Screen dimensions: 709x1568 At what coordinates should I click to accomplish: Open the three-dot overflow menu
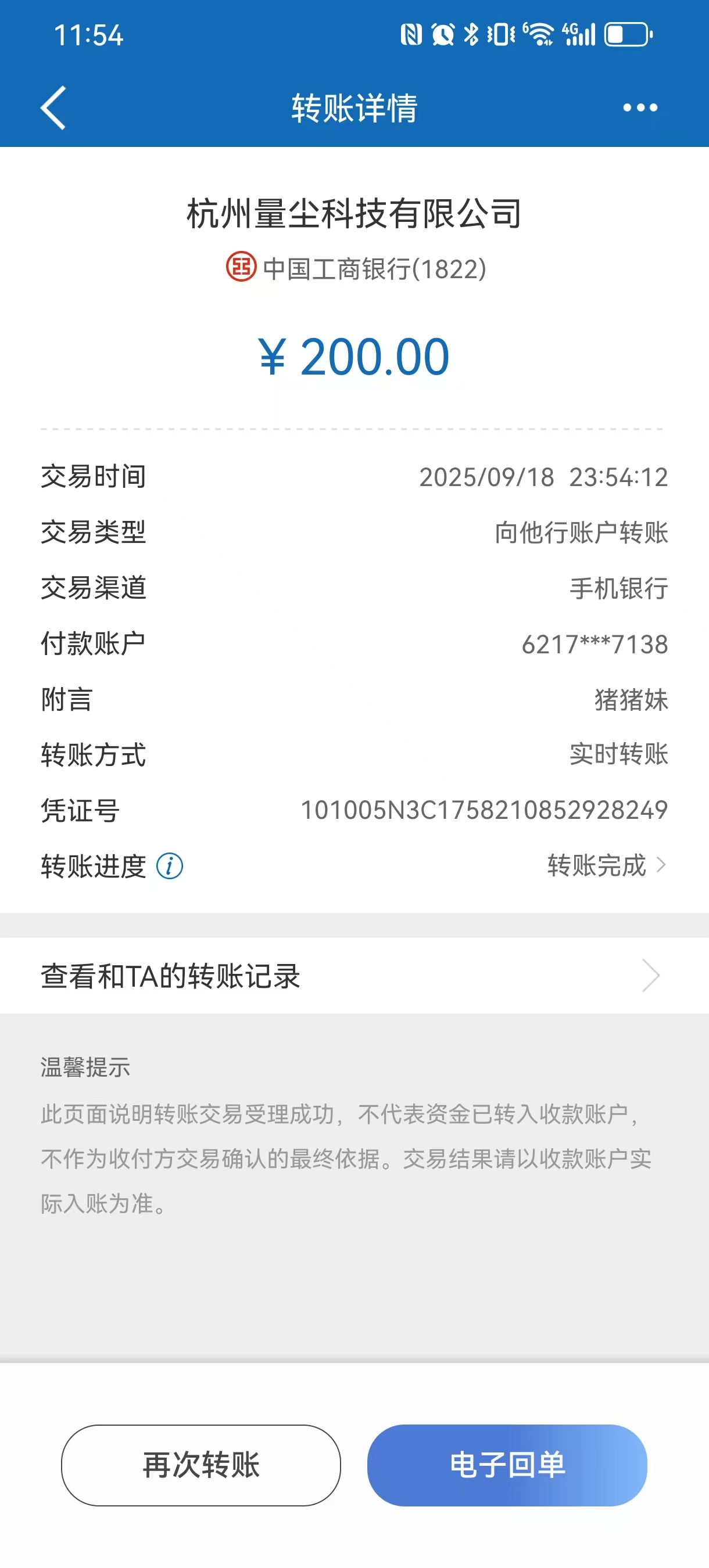640,108
